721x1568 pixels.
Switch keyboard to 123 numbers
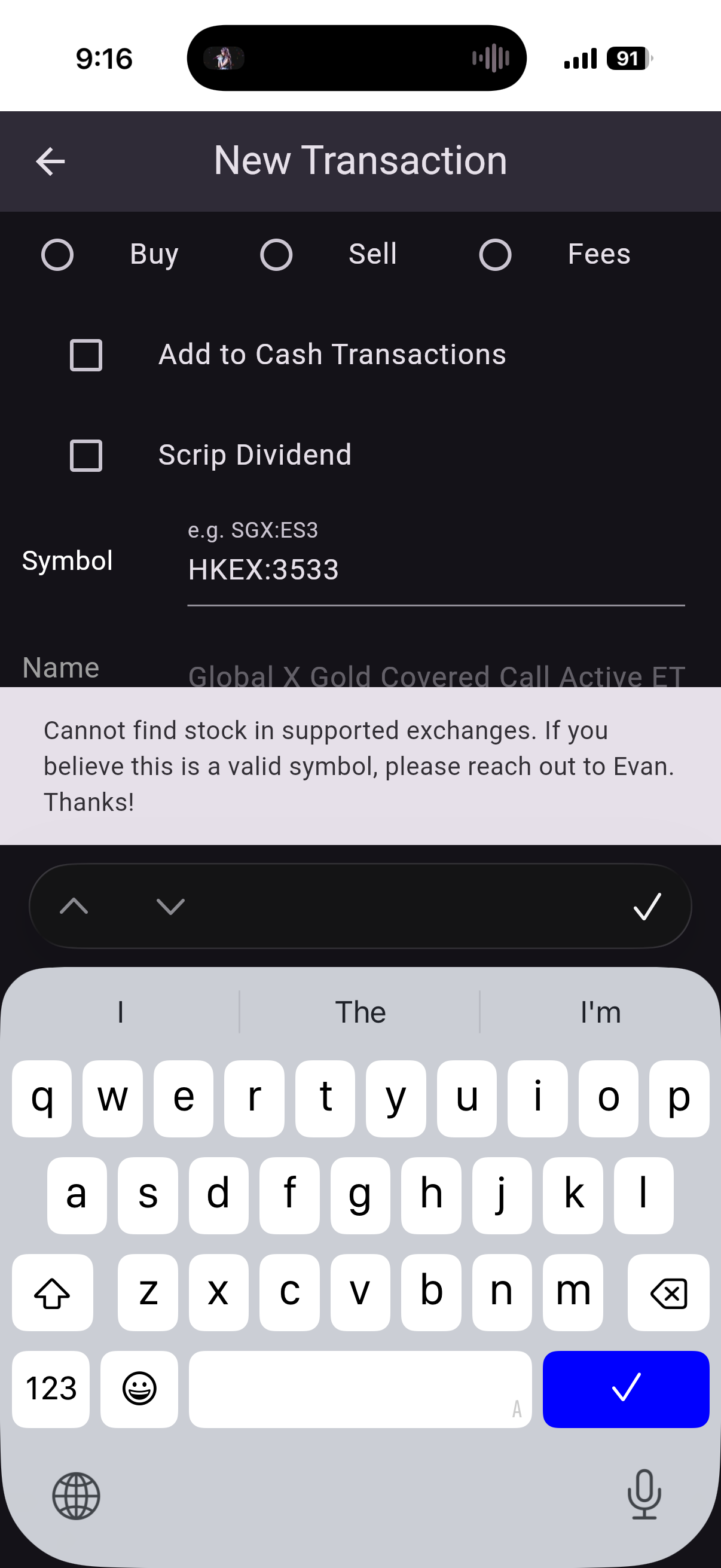[x=51, y=1389]
